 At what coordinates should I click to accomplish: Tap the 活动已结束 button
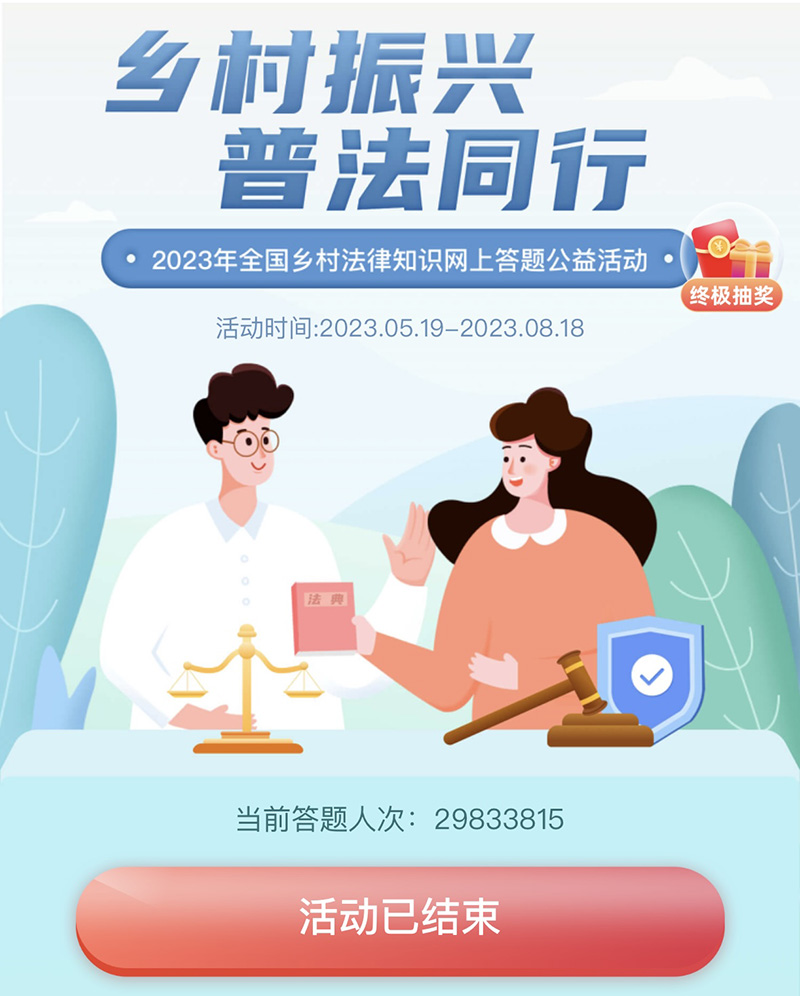click(400, 918)
